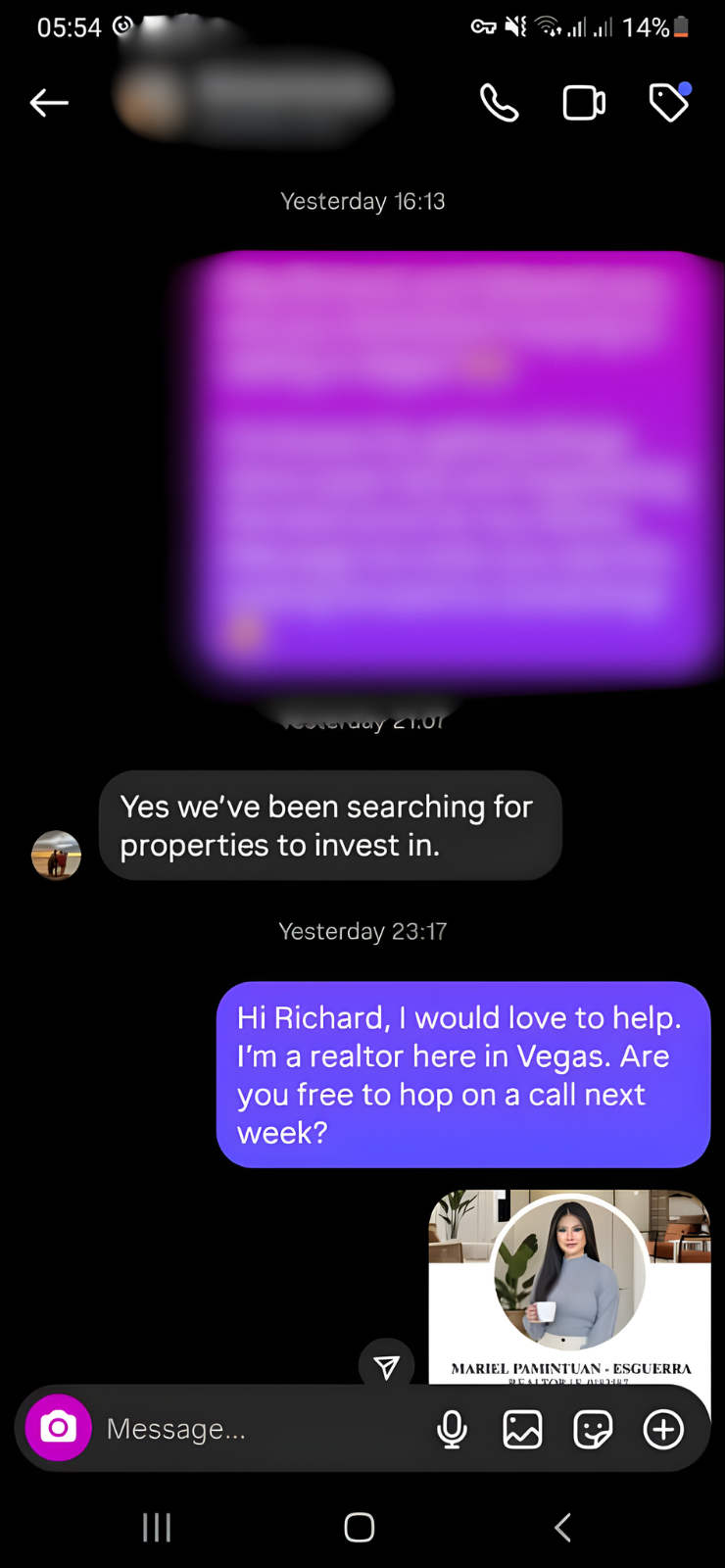Send the shared realtor post with the paper plane
Screen dimensions: 725x1568
386,1365
